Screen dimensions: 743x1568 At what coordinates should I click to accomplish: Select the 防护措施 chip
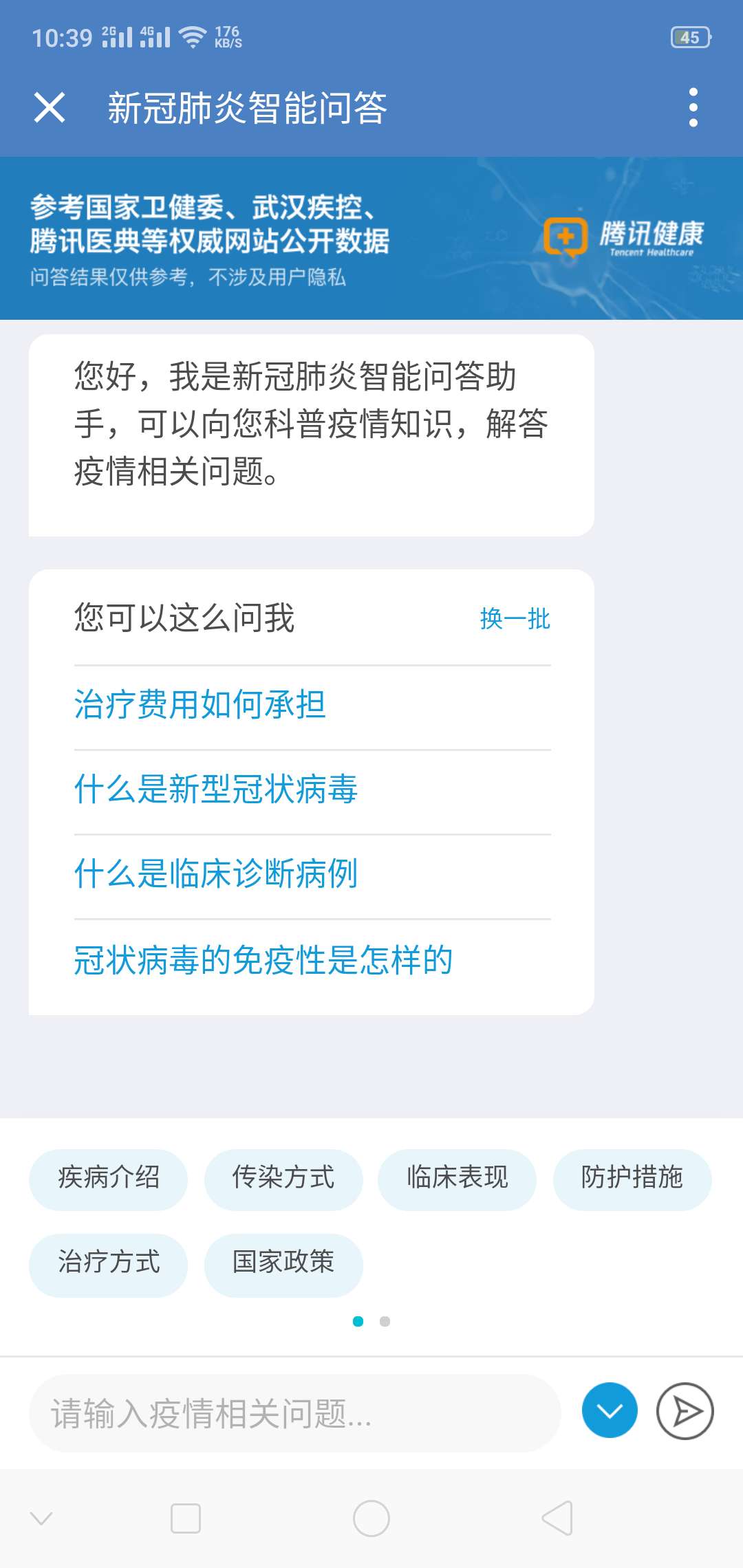point(632,1178)
